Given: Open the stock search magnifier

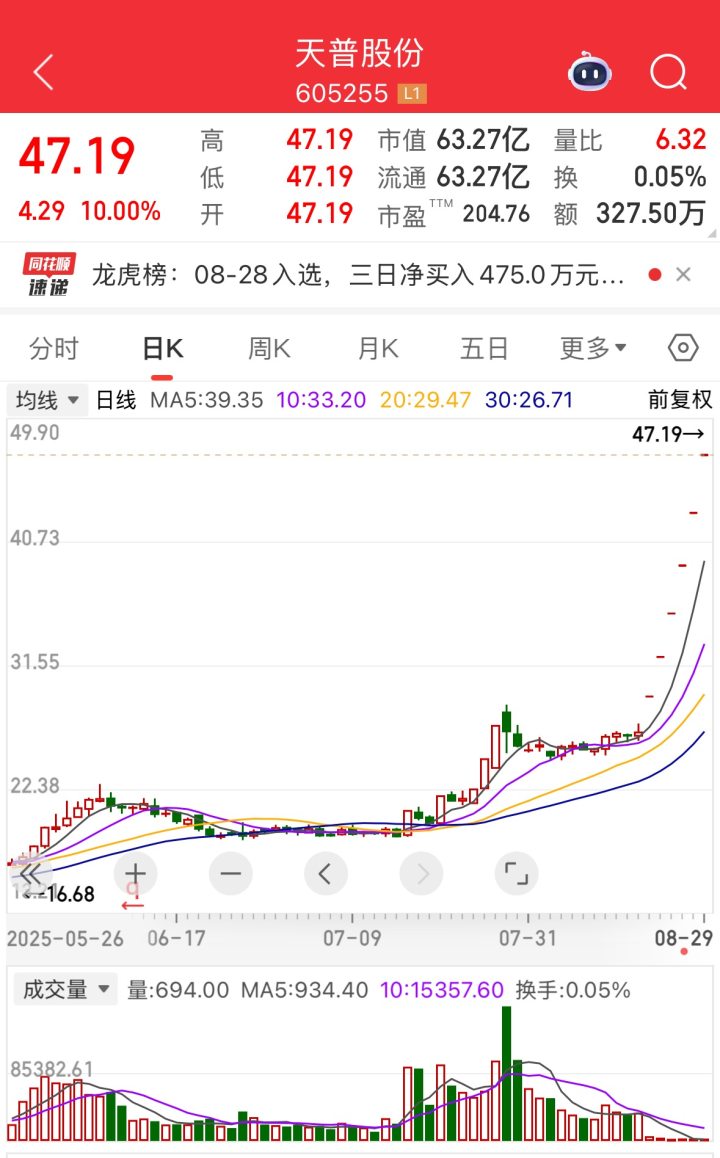Looking at the screenshot, I should click(x=668, y=72).
